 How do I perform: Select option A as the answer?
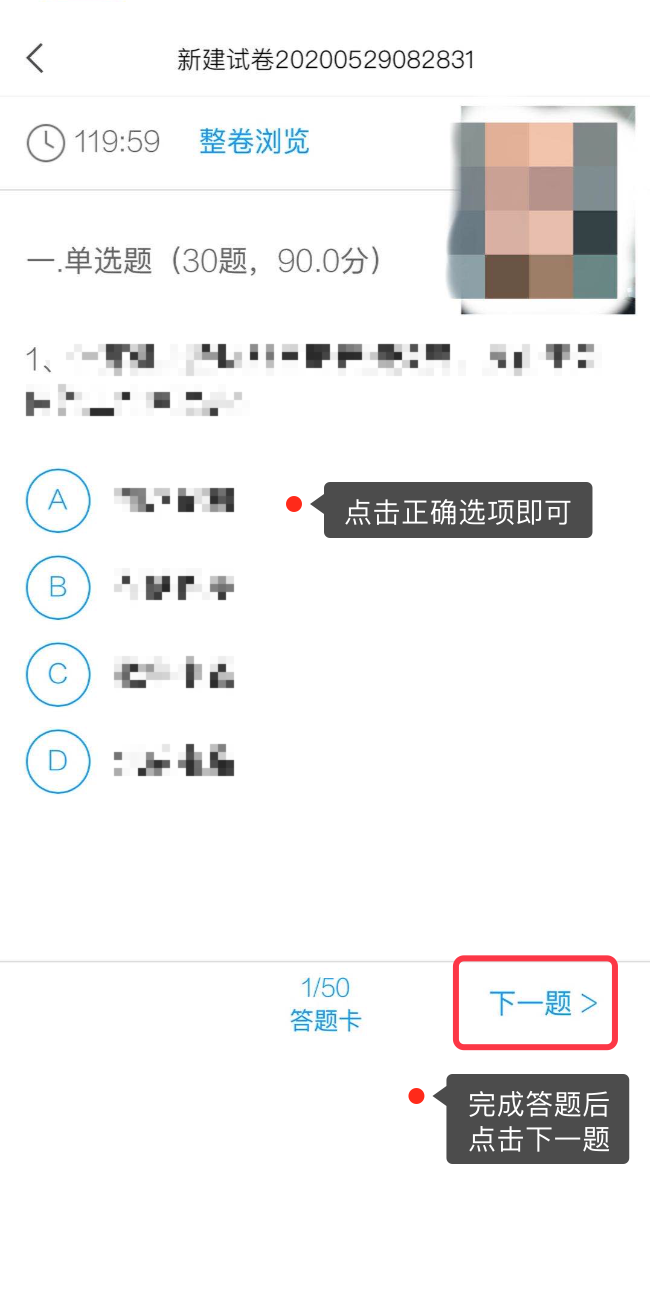[58, 500]
